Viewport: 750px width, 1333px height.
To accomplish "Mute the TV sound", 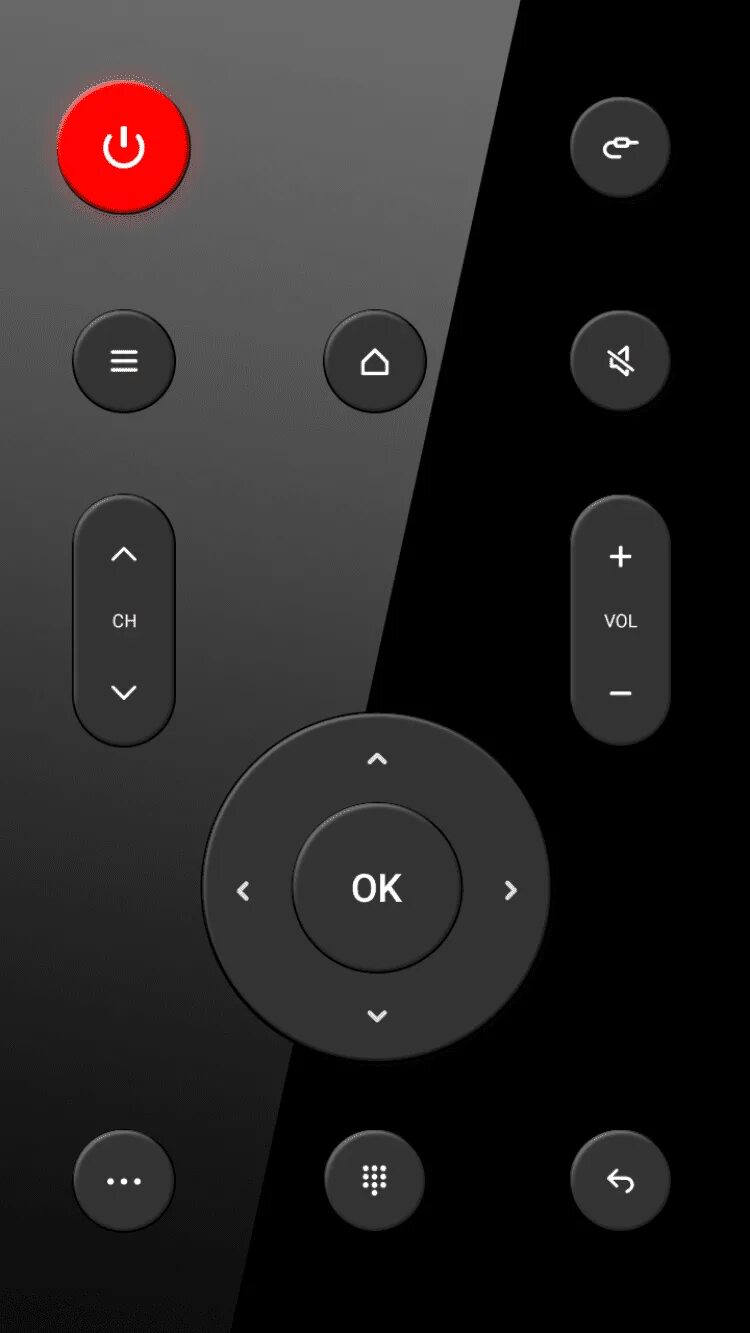I will tap(620, 361).
